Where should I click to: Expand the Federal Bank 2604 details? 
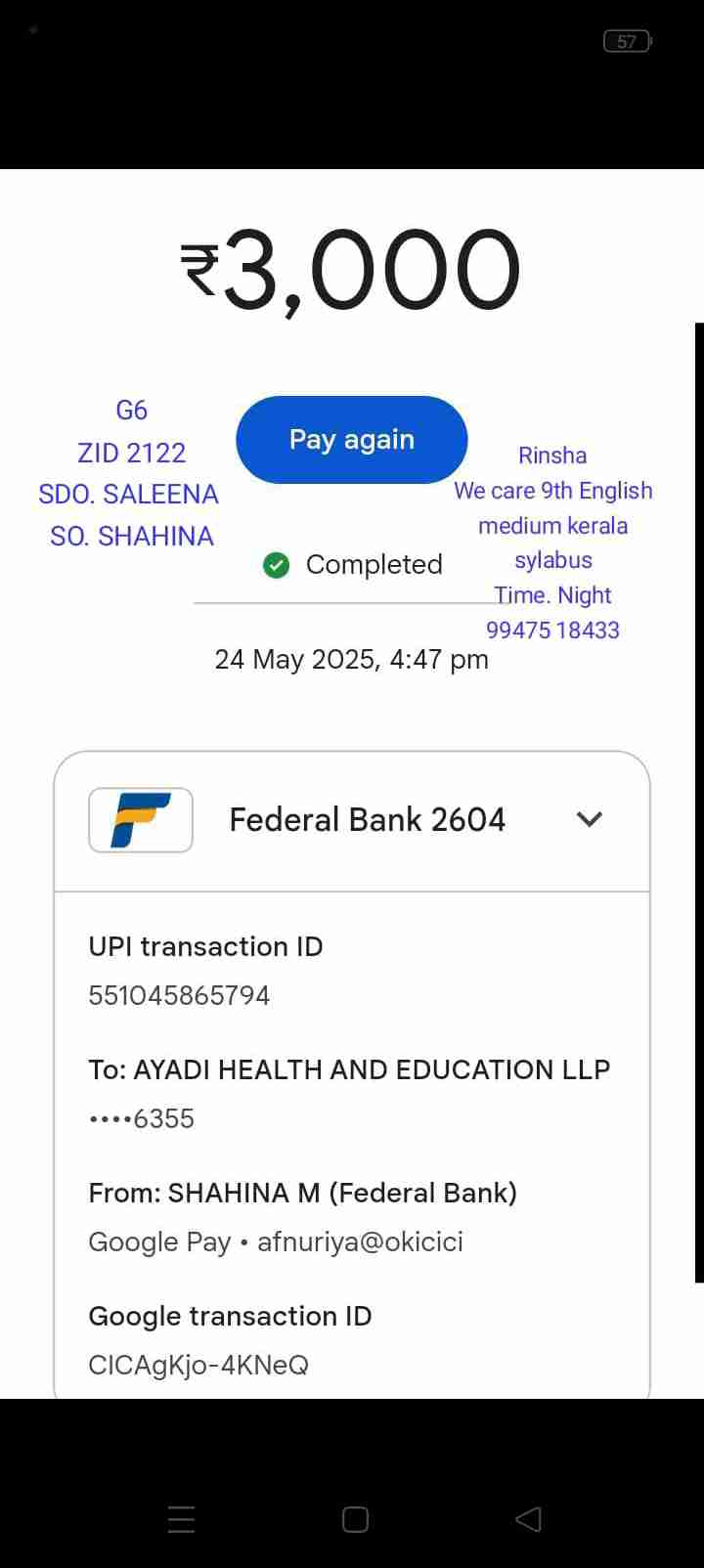[x=589, y=819]
